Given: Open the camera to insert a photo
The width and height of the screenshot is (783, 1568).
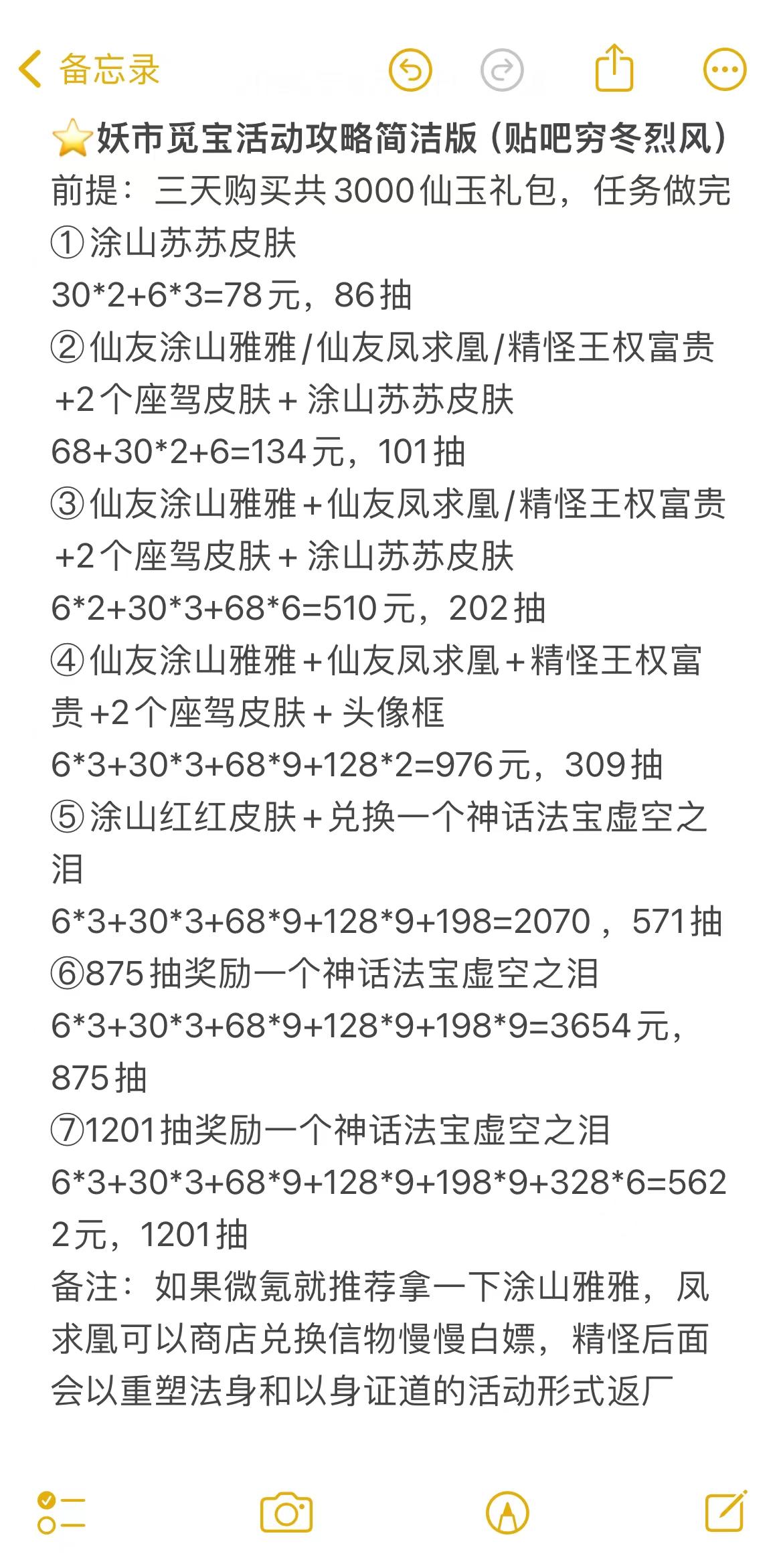Looking at the screenshot, I should click(x=286, y=1511).
